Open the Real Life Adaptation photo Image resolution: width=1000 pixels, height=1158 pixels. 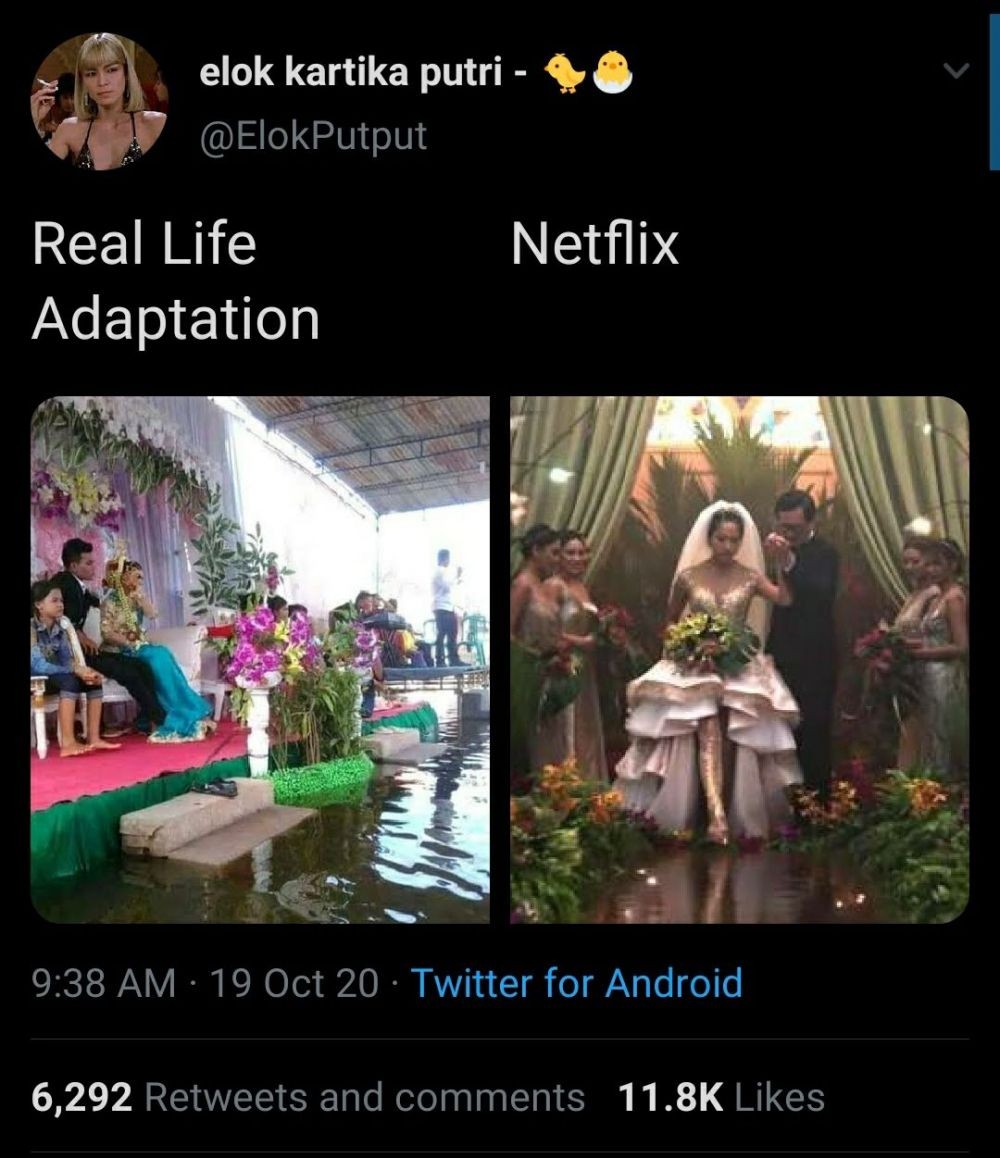pyautogui.click(x=260, y=659)
